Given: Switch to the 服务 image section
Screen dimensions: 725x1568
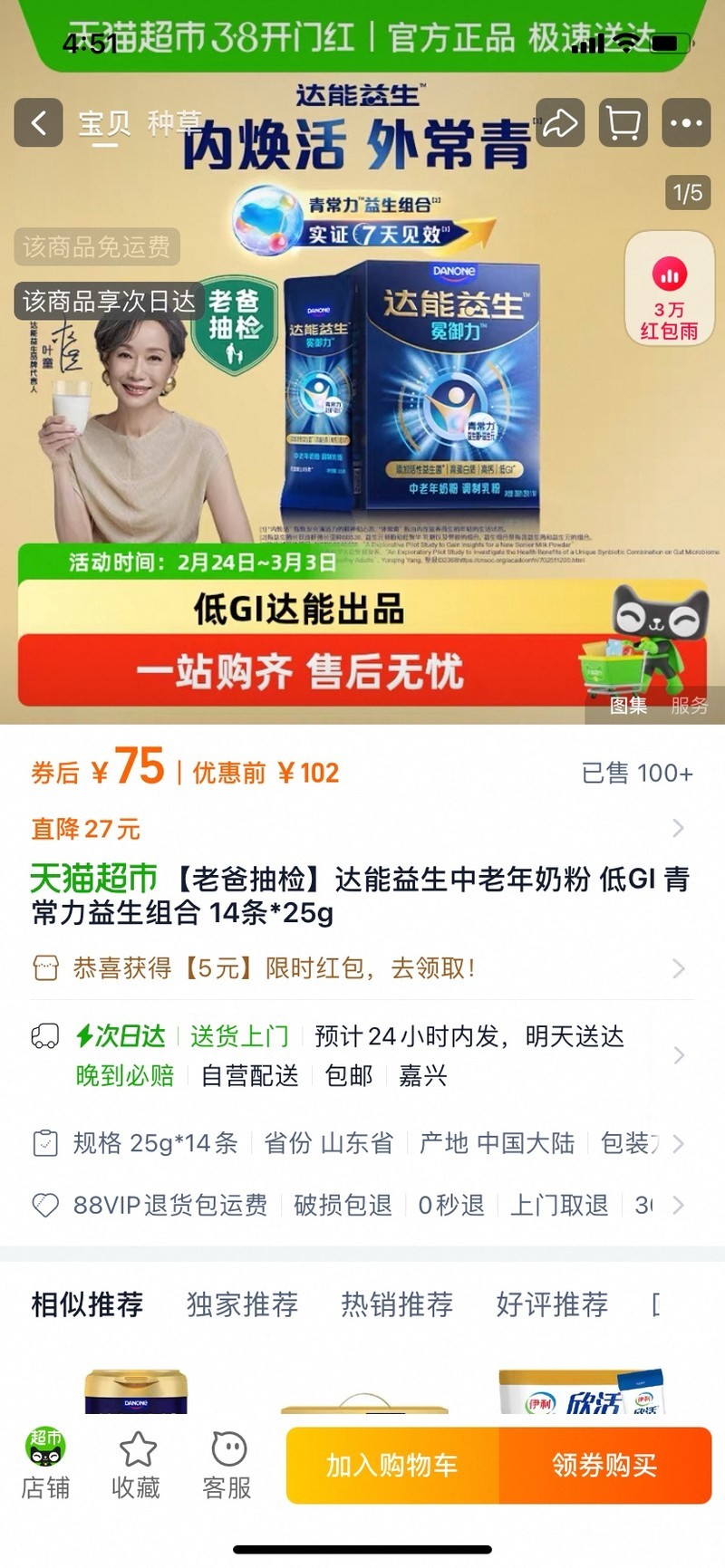Looking at the screenshot, I should coord(689,706).
